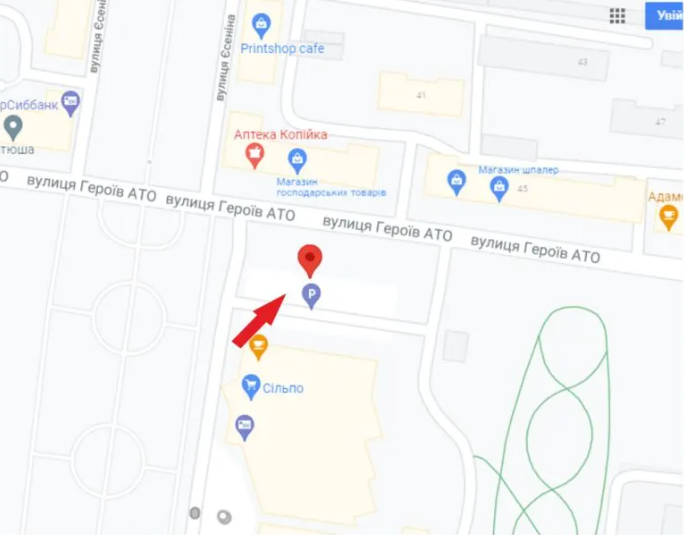
Task: Open Магазин господарських товарів marker
Action: [x=297, y=158]
